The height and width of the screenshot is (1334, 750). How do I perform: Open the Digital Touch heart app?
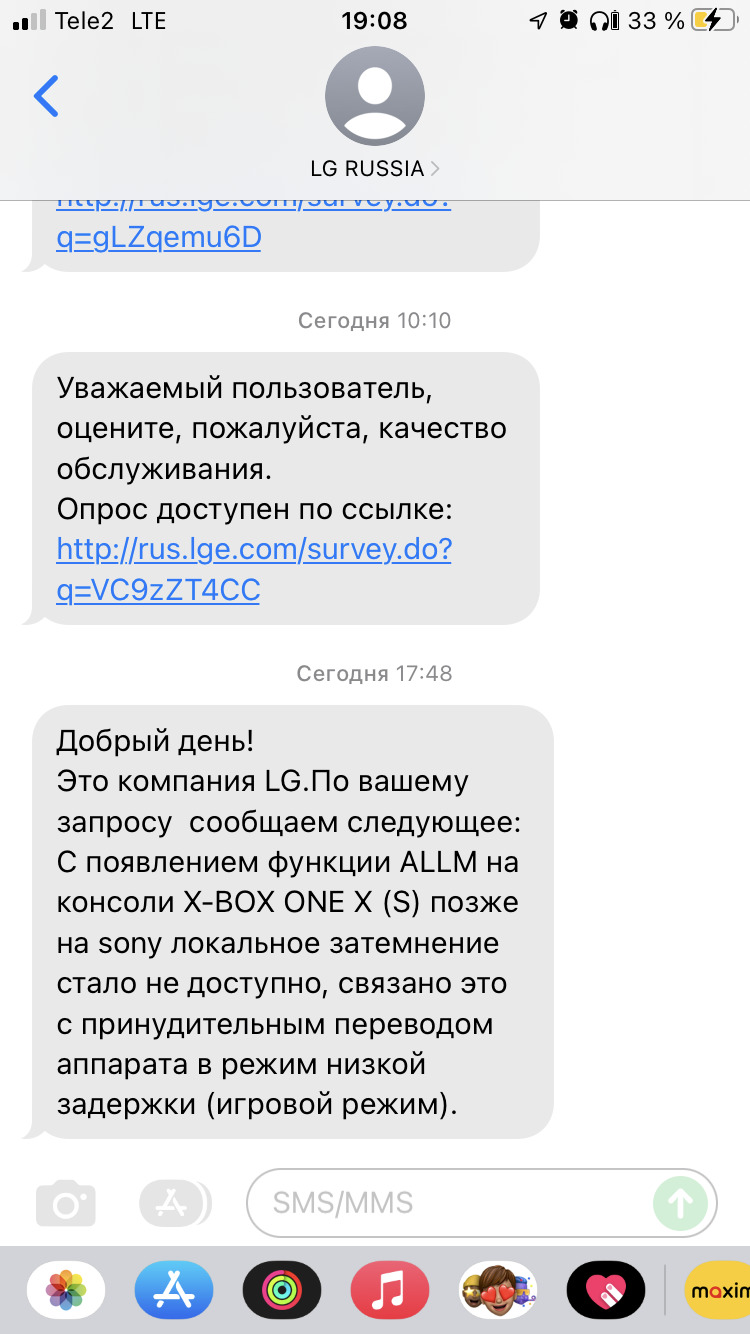605,1290
